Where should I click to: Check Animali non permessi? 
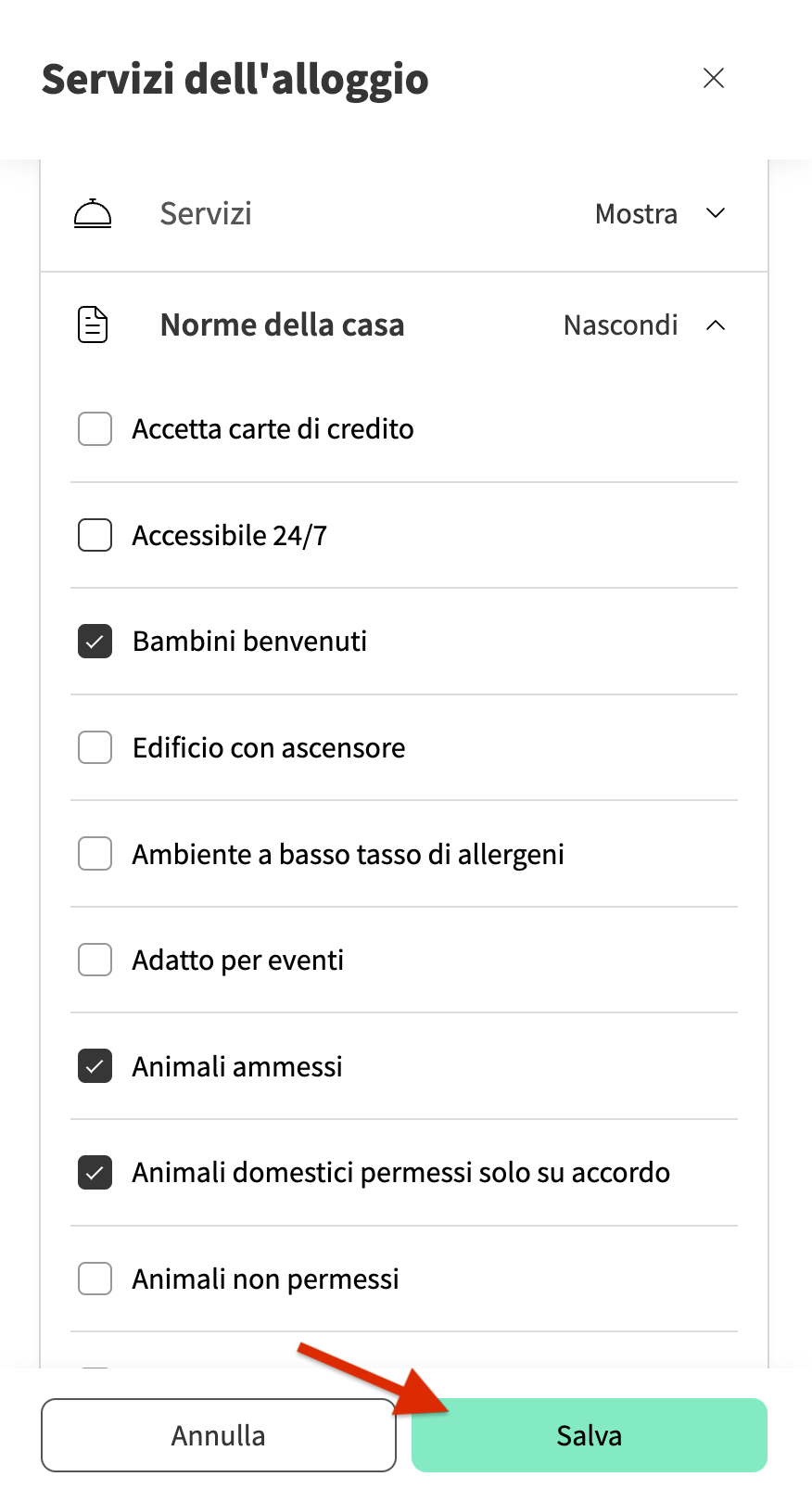95,1279
